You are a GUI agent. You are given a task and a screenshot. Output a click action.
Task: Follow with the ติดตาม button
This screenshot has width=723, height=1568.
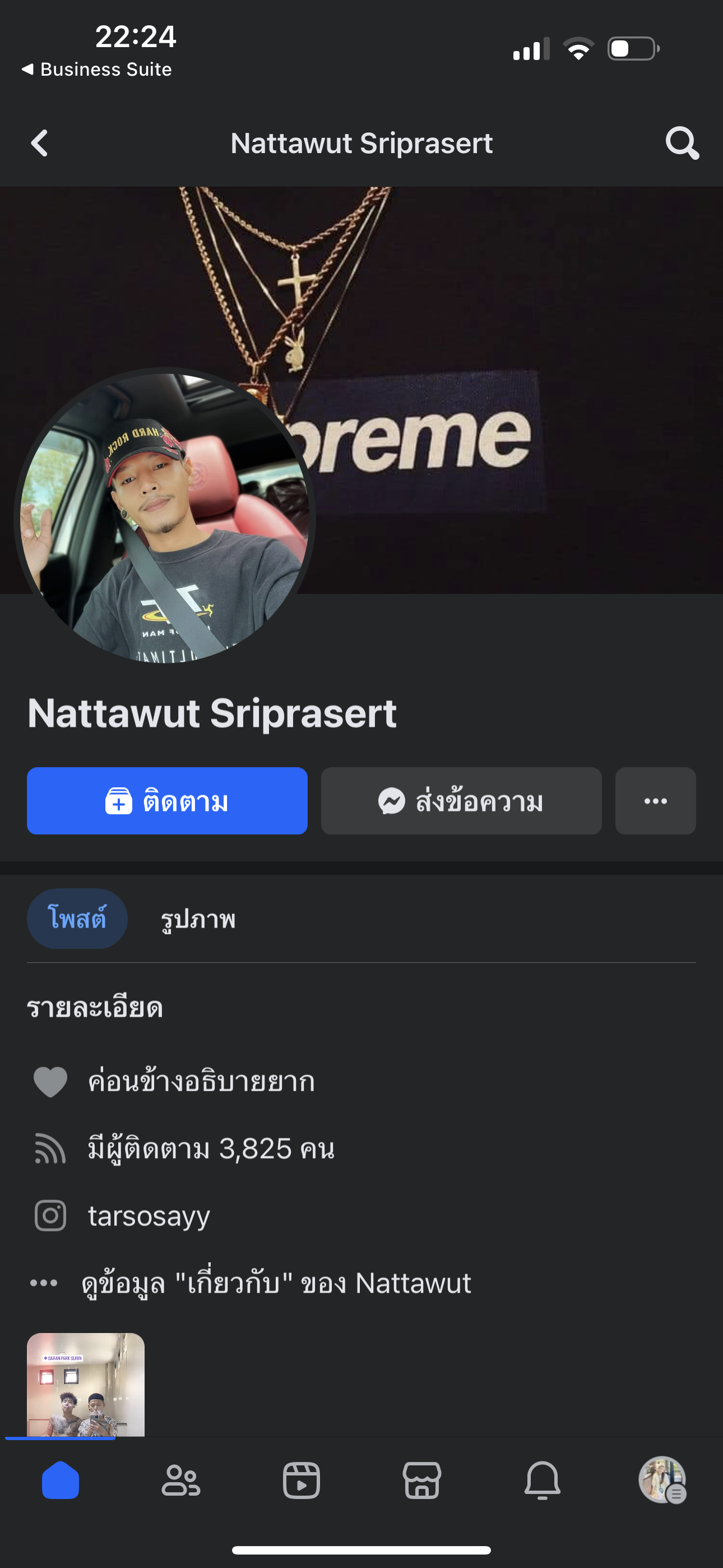[x=167, y=801]
